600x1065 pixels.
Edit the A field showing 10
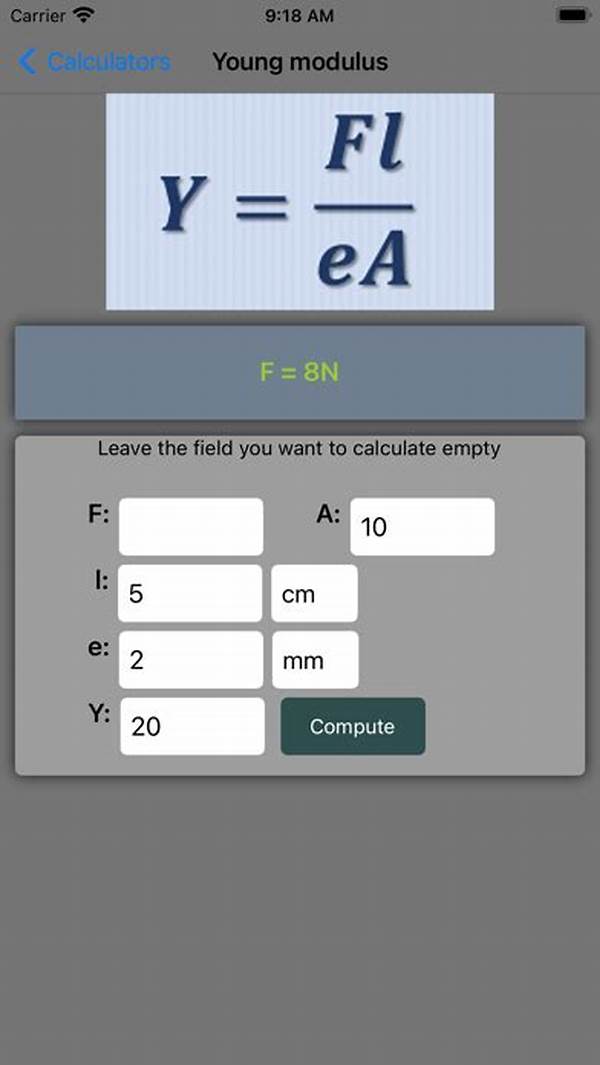[x=422, y=526]
